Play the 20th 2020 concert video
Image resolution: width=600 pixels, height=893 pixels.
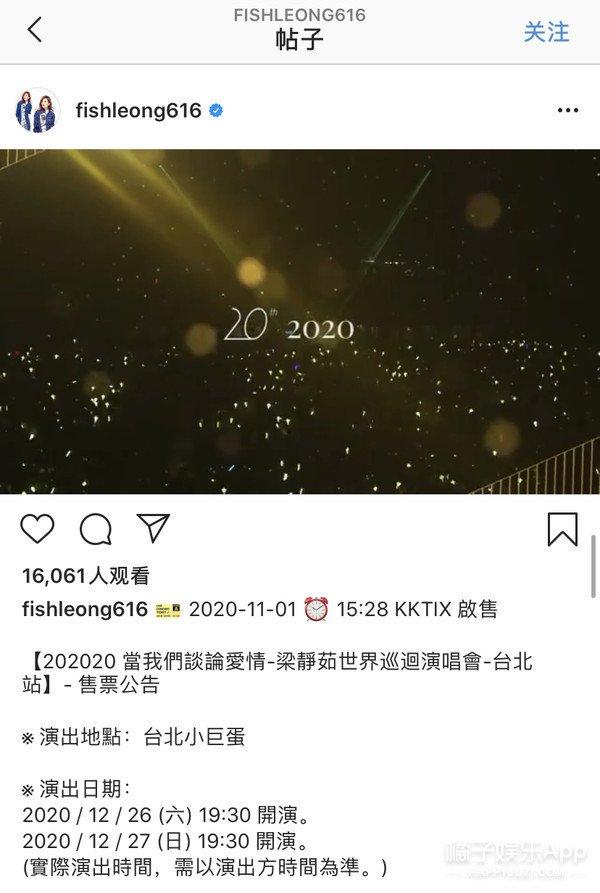300,322
